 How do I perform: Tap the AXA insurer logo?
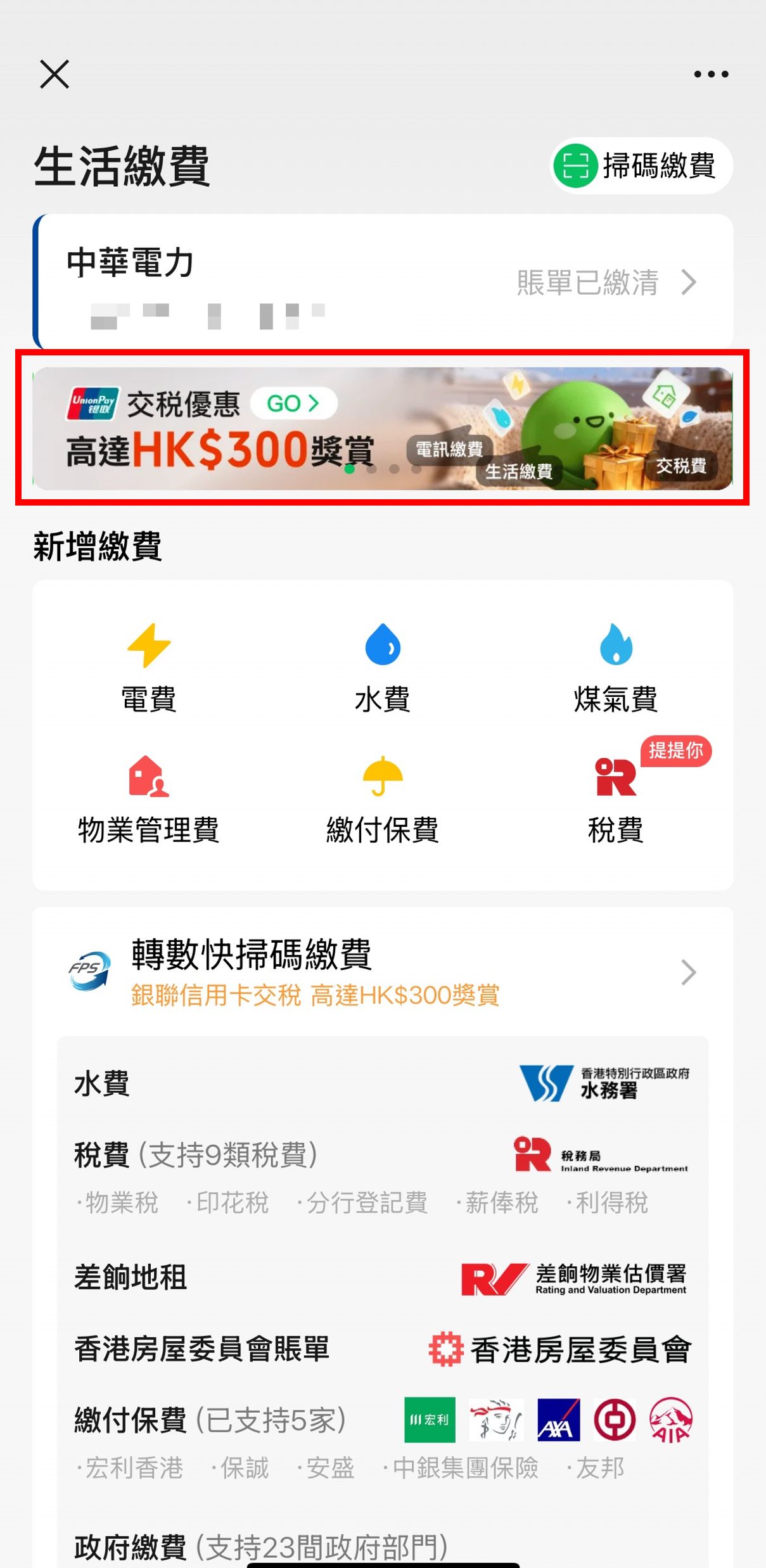[558, 1420]
